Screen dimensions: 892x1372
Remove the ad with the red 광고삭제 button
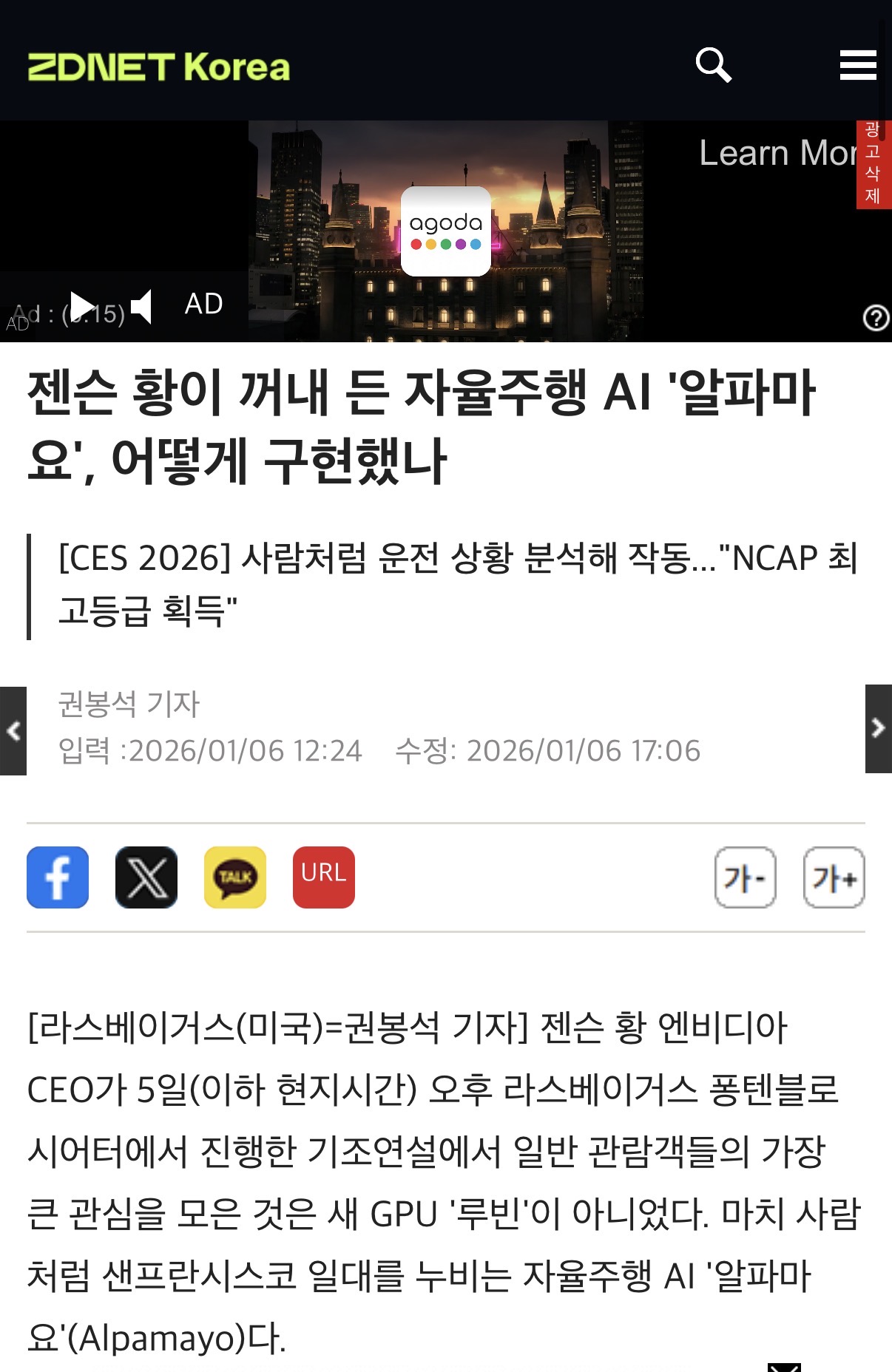pos(873,164)
